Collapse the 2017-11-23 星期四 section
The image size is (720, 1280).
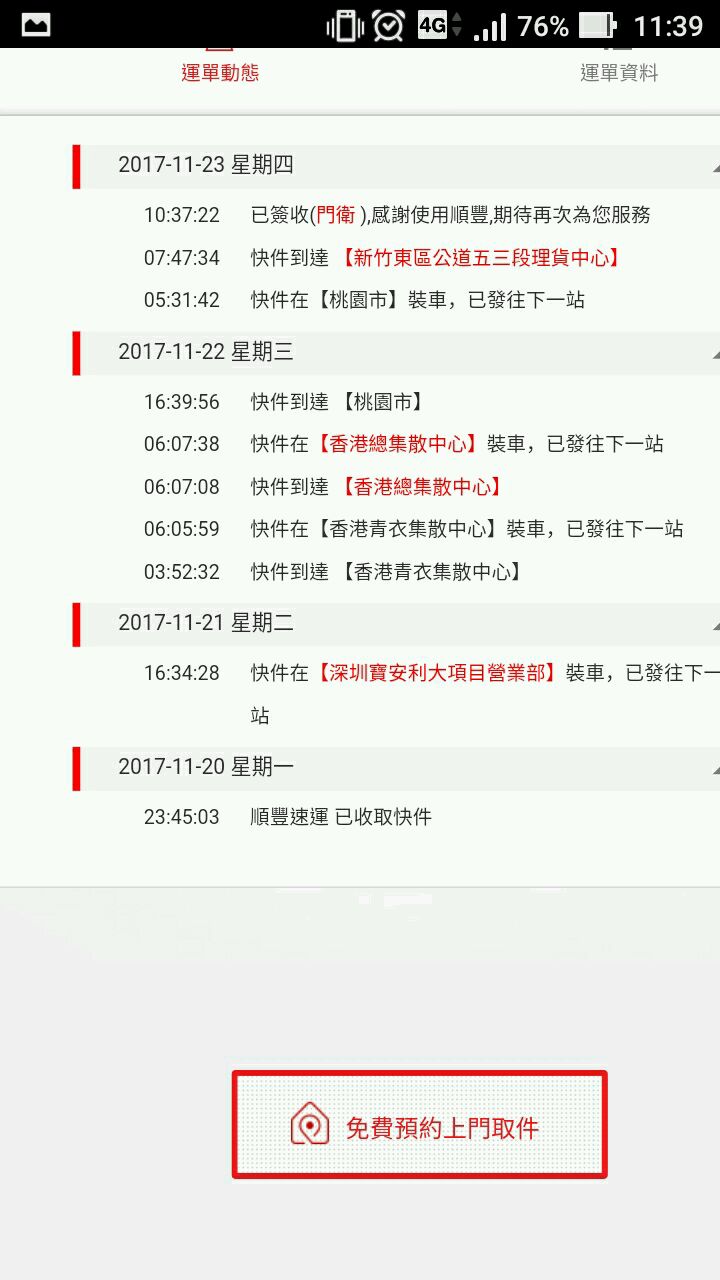tap(714, 167)
